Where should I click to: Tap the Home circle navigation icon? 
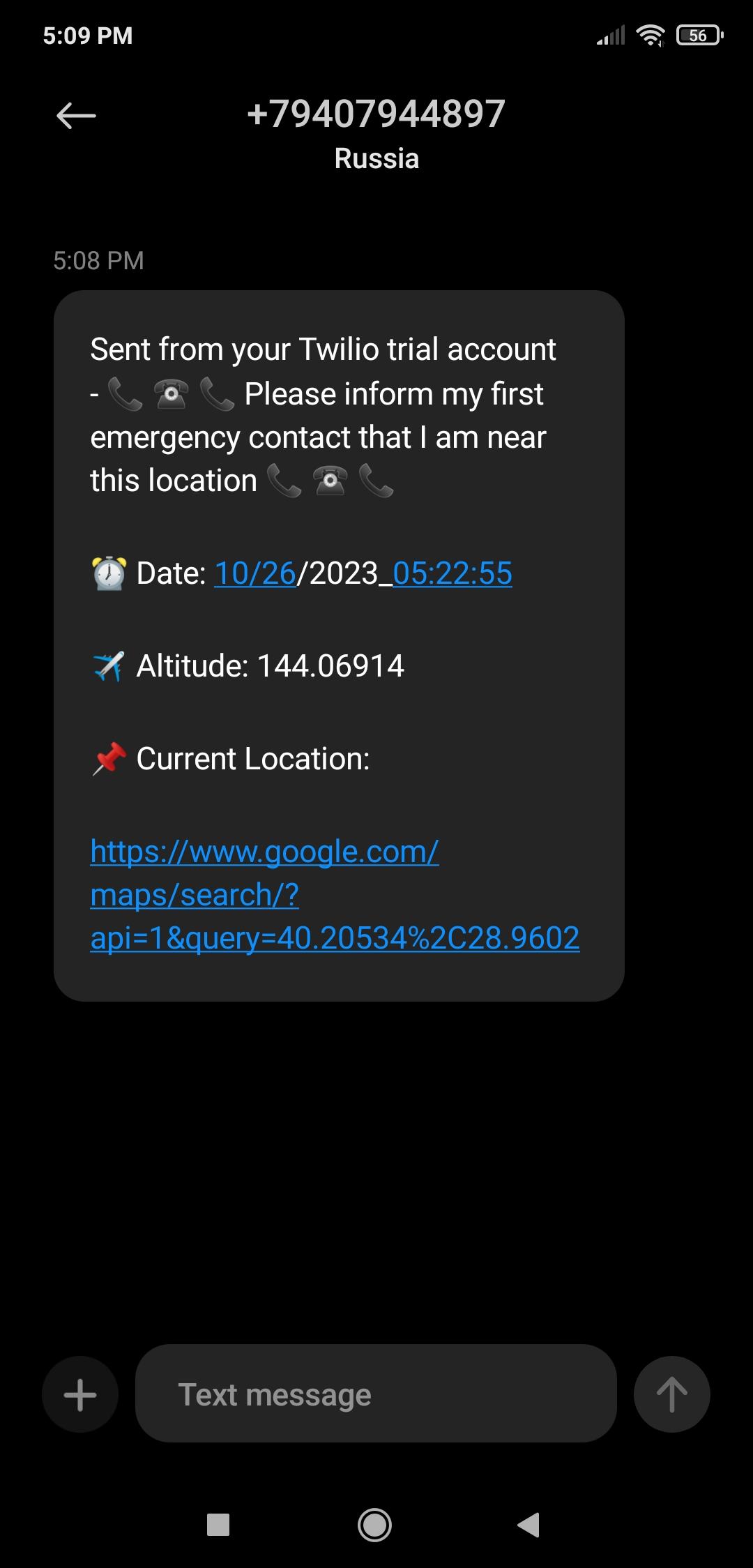pos(376,1524)
